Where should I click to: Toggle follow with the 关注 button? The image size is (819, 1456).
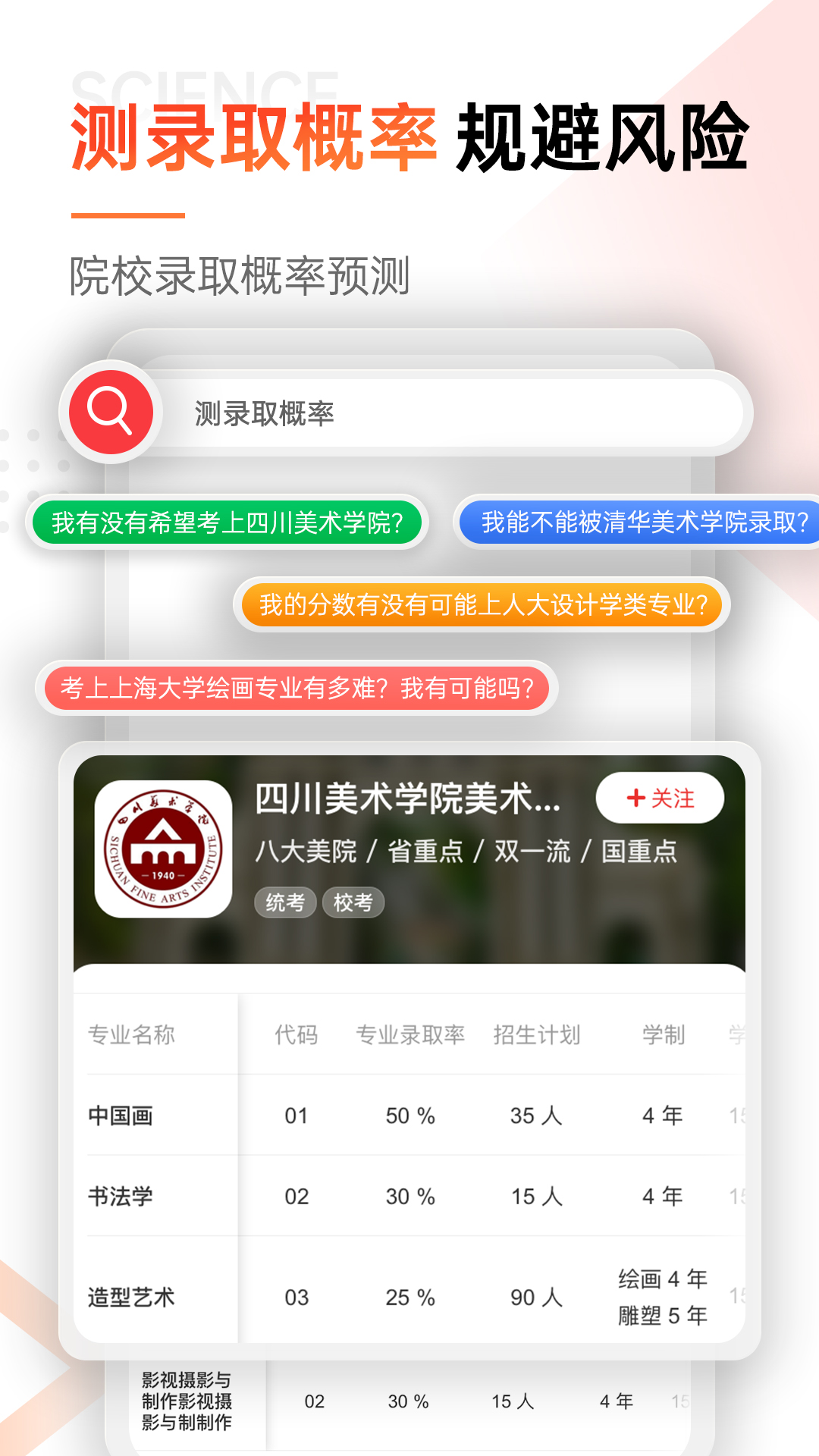659,798
